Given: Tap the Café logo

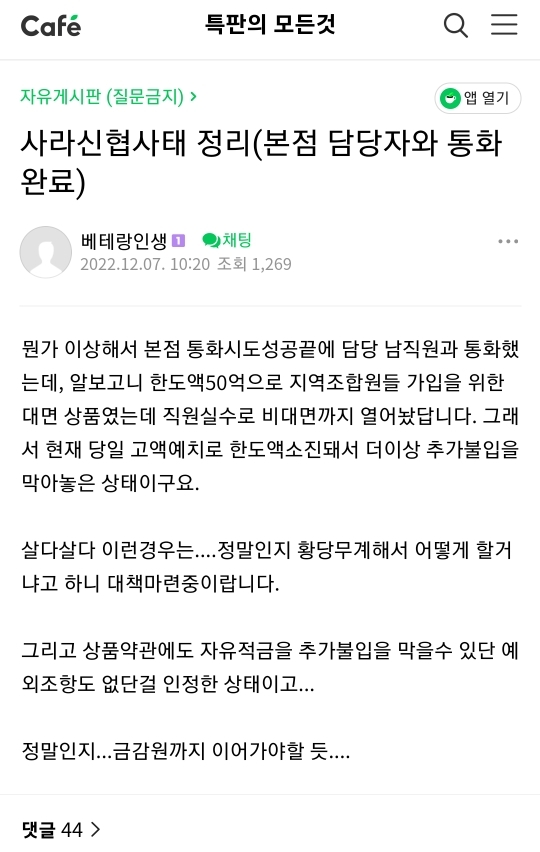Looking at the screenshot, I should point(51,26).
